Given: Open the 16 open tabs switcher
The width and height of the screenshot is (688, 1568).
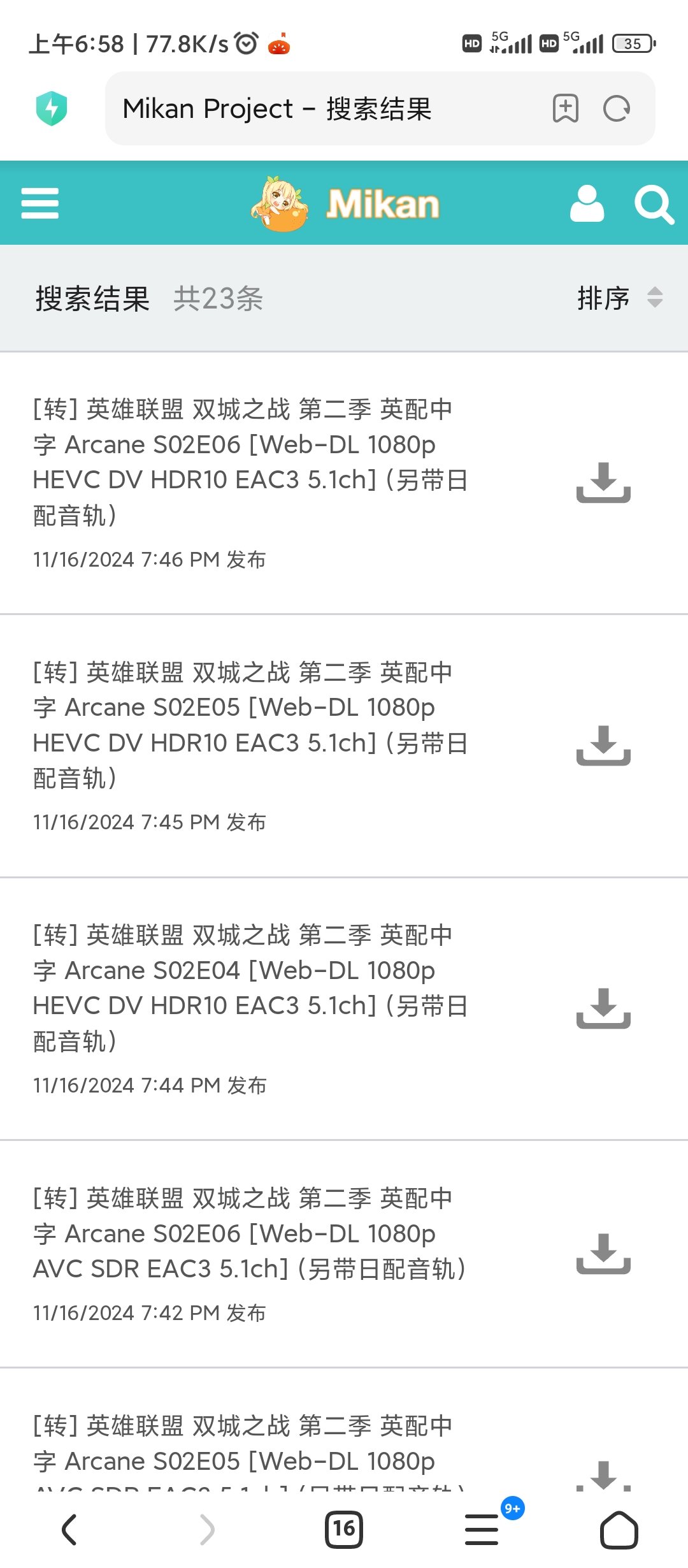Looking at the screenshot, I should [x=344, y=1529].
